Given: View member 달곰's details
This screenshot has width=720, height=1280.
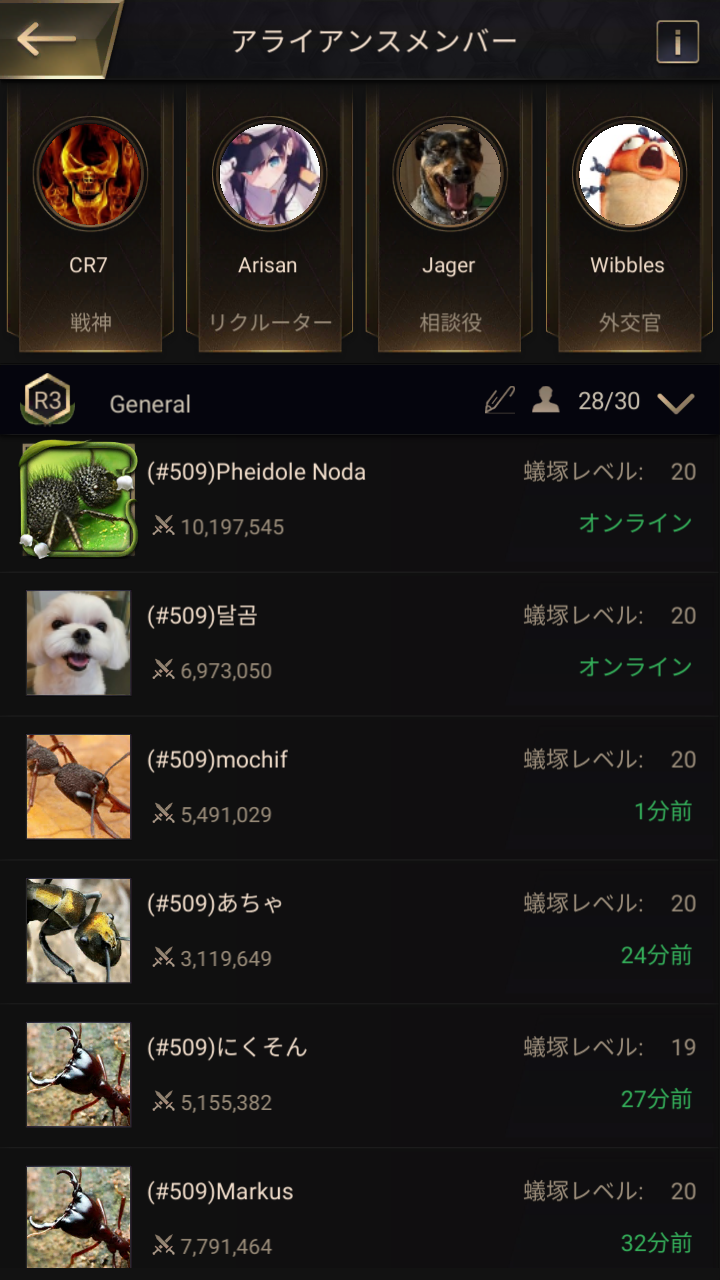Looking at the screenshot, I should (360, 644).
